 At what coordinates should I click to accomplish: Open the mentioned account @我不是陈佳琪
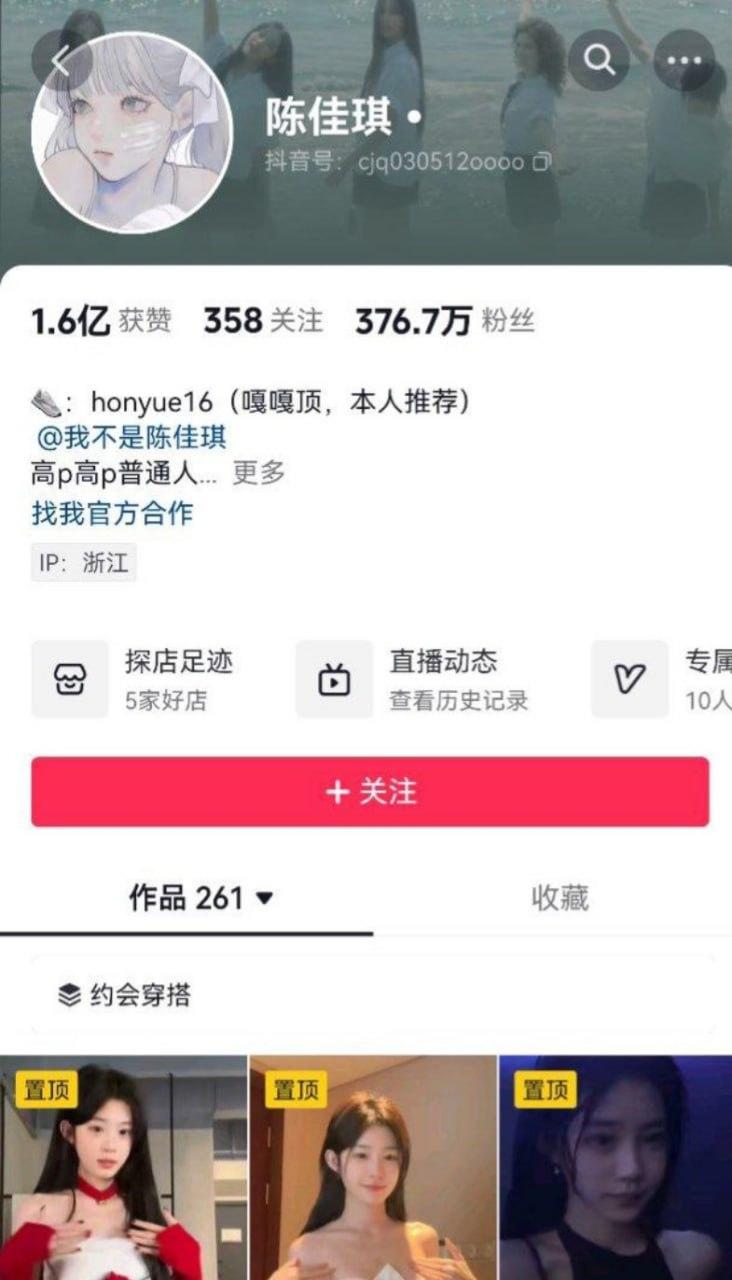131,437
